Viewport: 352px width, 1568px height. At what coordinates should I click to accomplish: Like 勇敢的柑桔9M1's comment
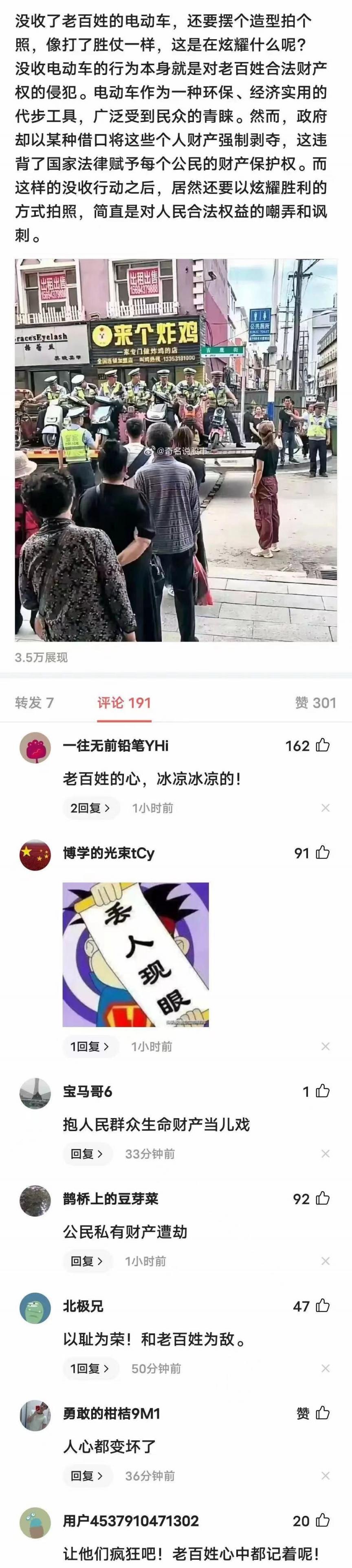click(323, 1413)
